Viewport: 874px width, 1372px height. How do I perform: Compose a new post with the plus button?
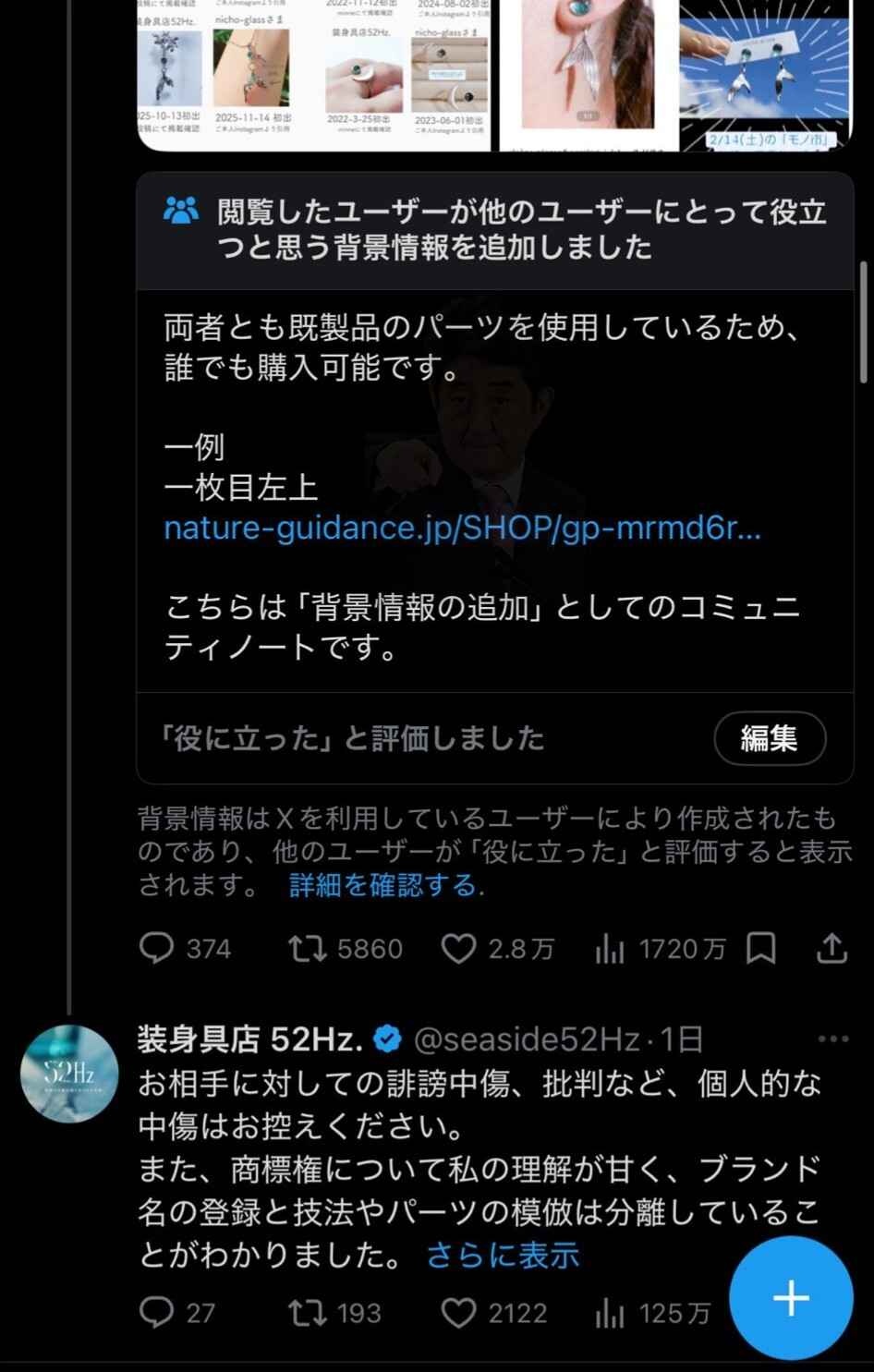coord(791,1298)
